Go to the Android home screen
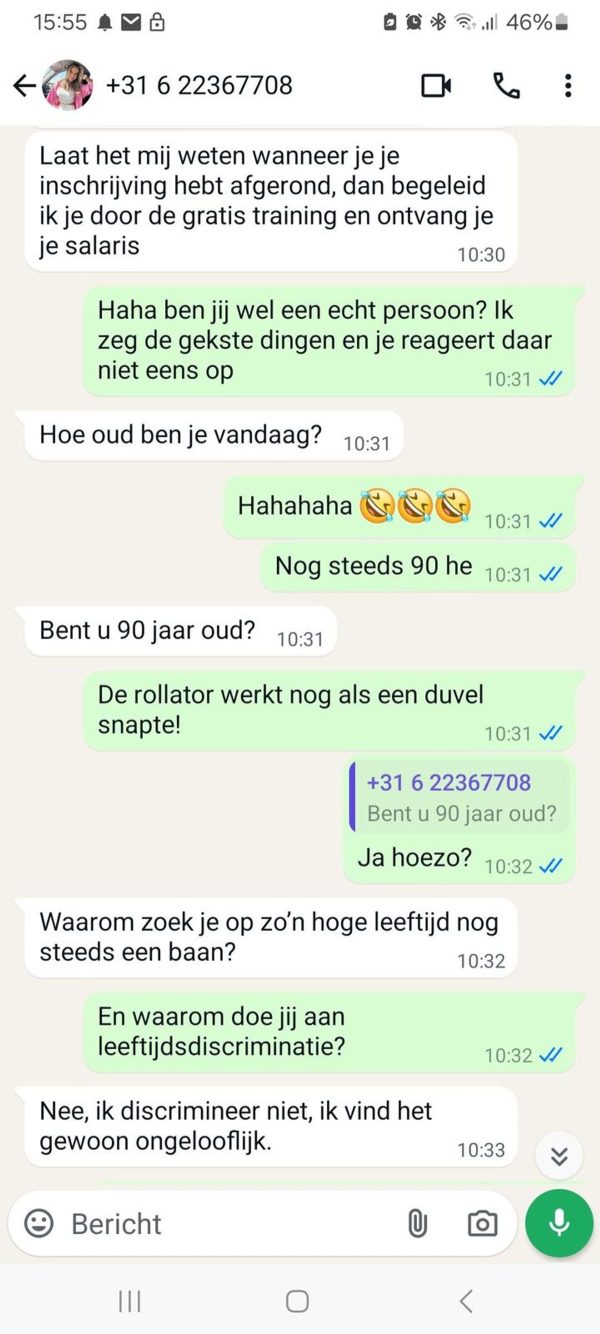 [x=297, y=1301]
